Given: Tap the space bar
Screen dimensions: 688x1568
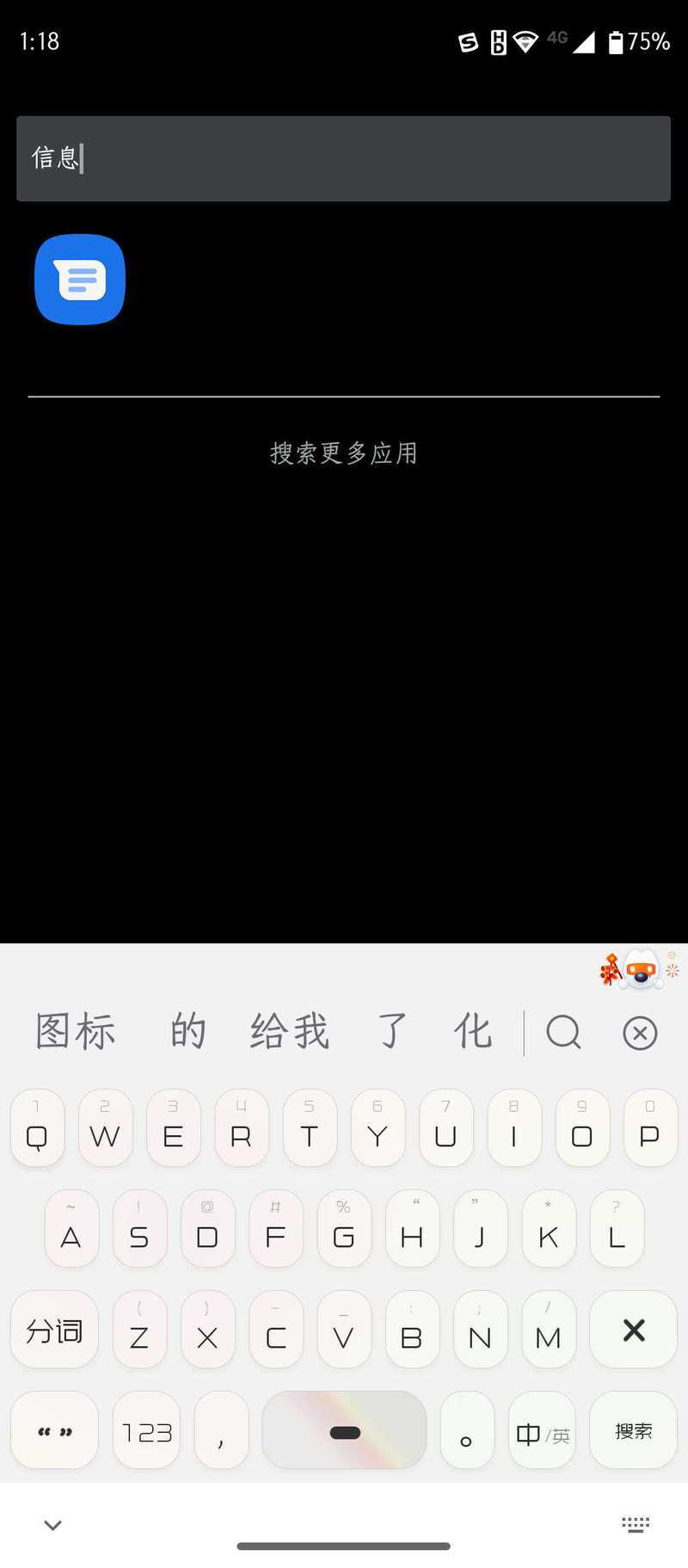Looking at the screenshot, I should (344, 1431).
